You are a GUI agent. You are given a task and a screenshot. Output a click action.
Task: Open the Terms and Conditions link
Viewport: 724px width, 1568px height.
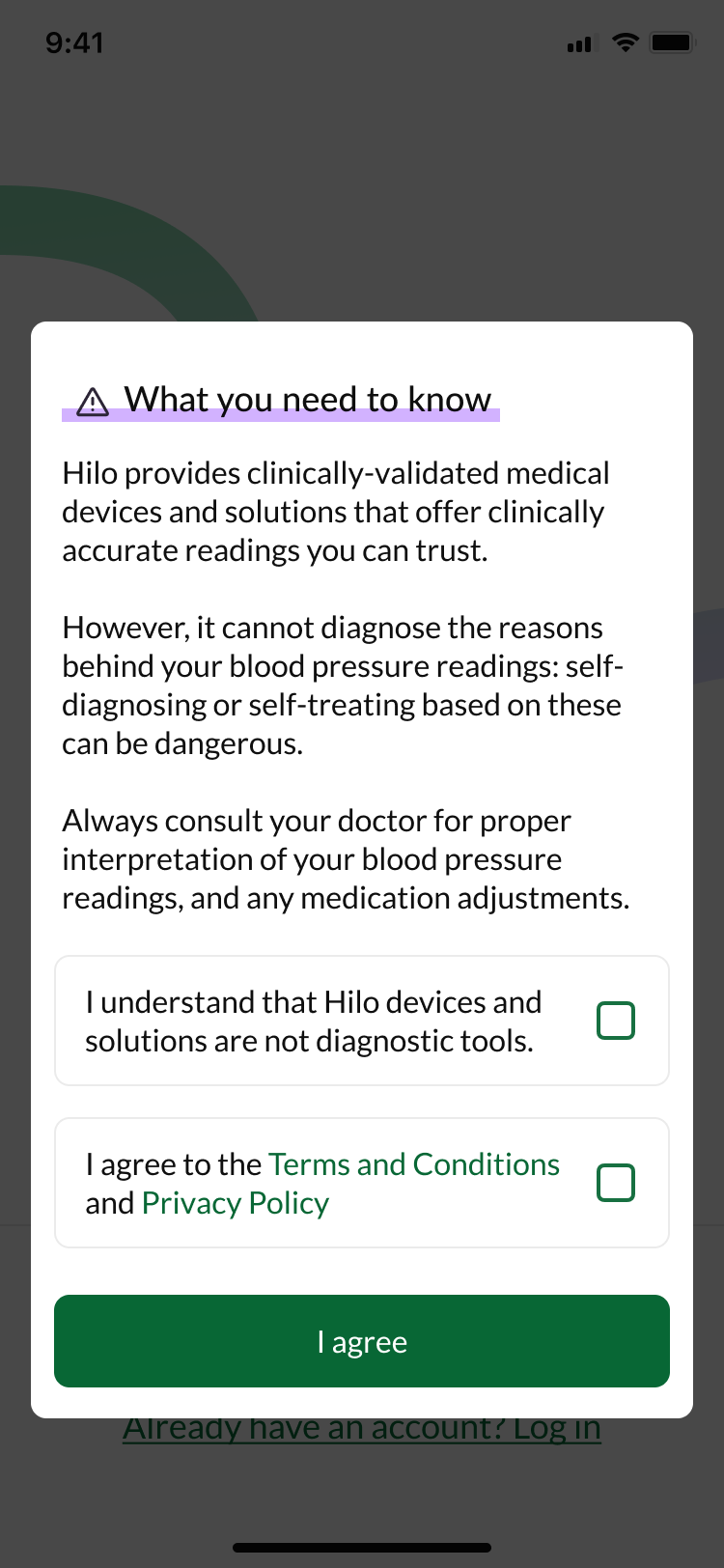pos(413,1164)
